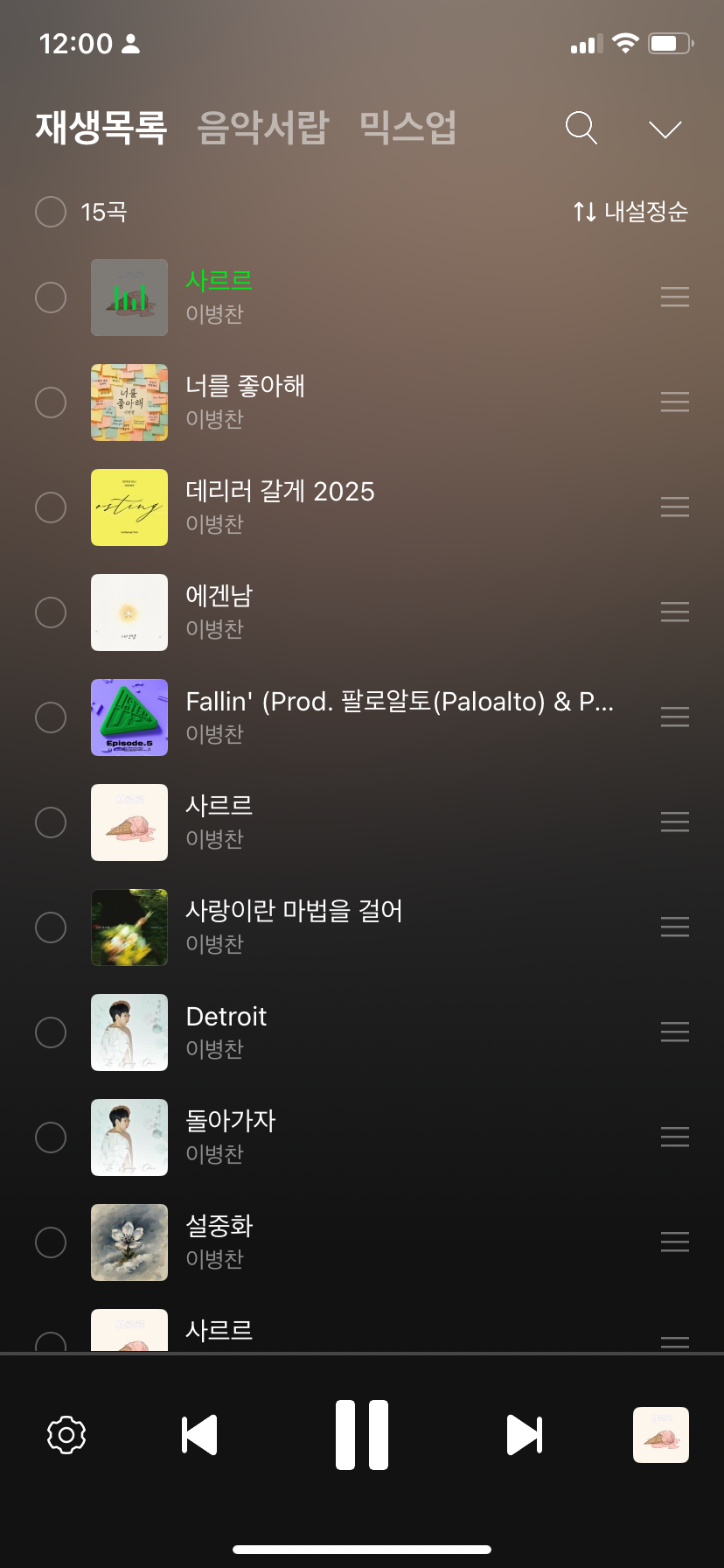Select the checkbox next to 돌아가자
Viewport: 724px width, 1568px height.
51,1137
